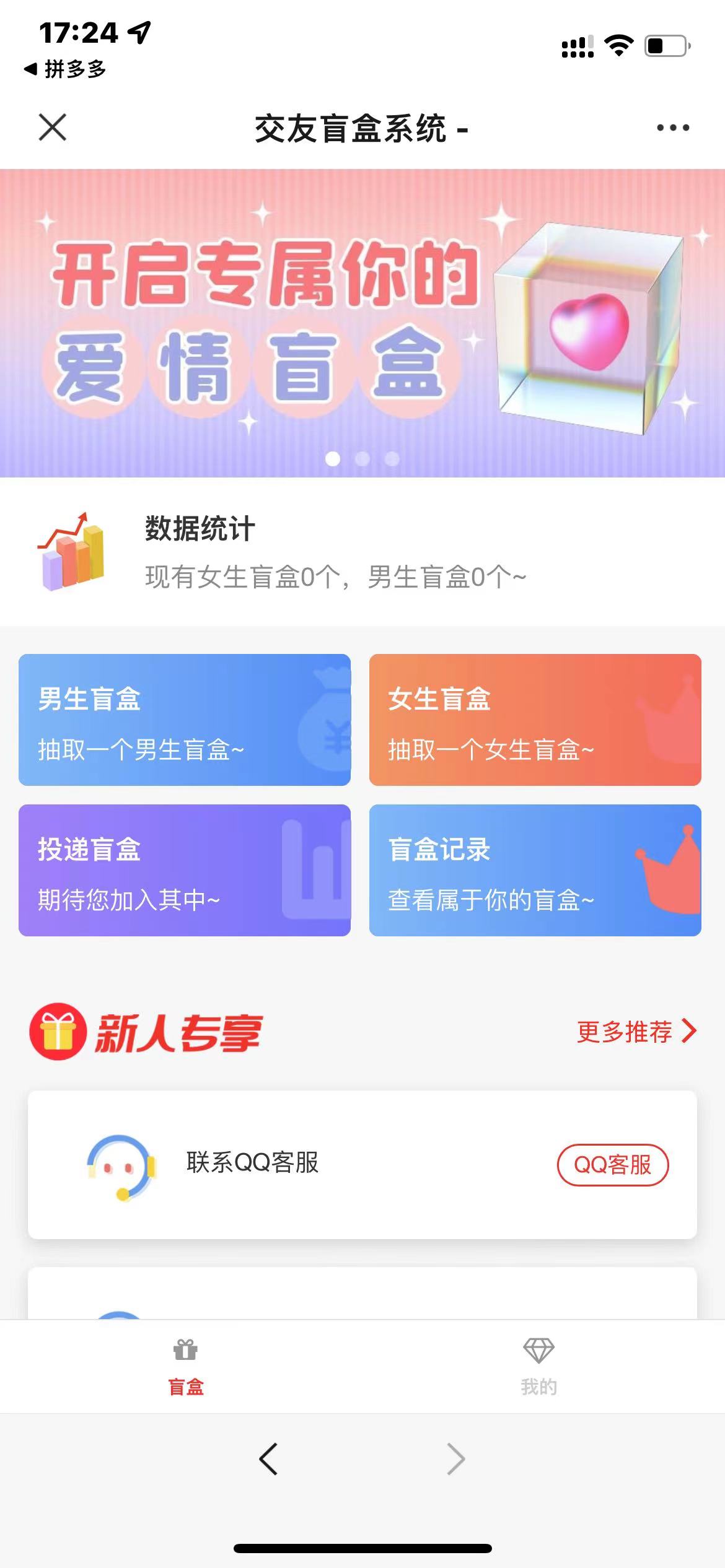This screenshot has height=1568, width=725.
Task: Draw a 男生盲盒 blind box
Action: pos(185,720)
